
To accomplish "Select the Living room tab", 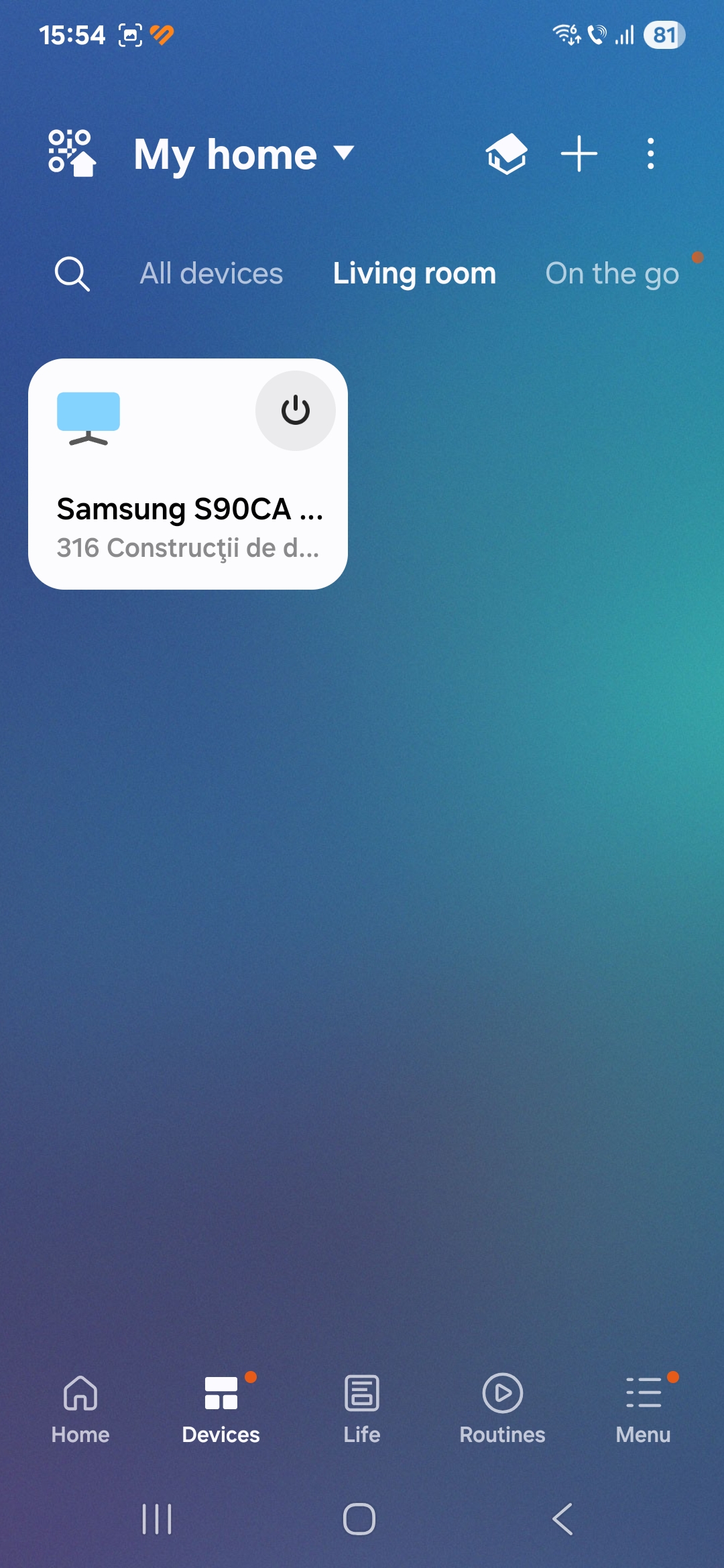I will point(414,273).
